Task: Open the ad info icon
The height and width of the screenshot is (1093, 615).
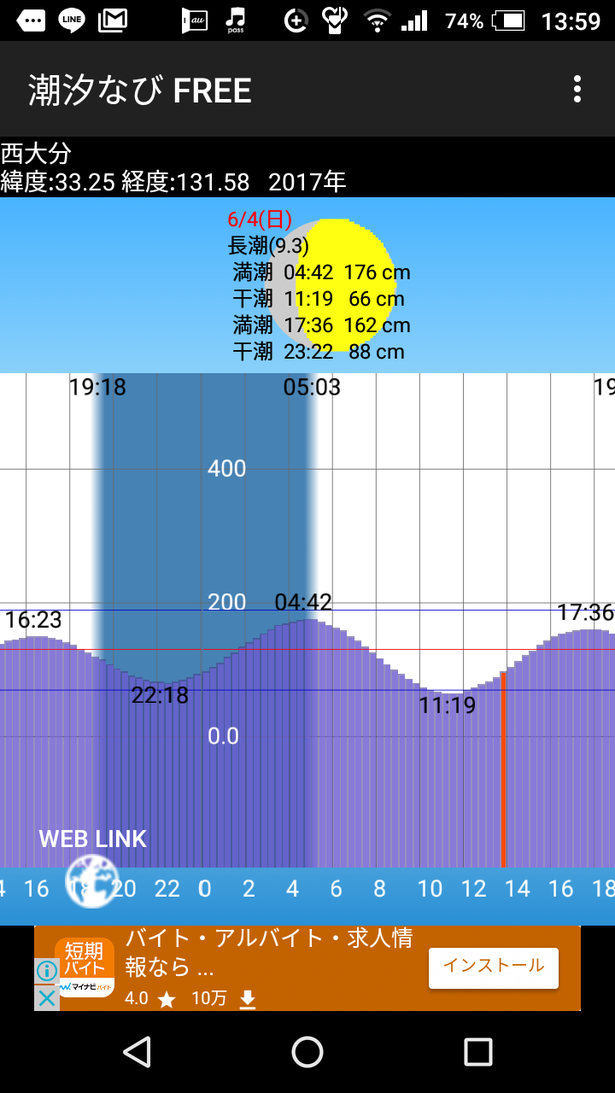Action: [x=46, y=971]
